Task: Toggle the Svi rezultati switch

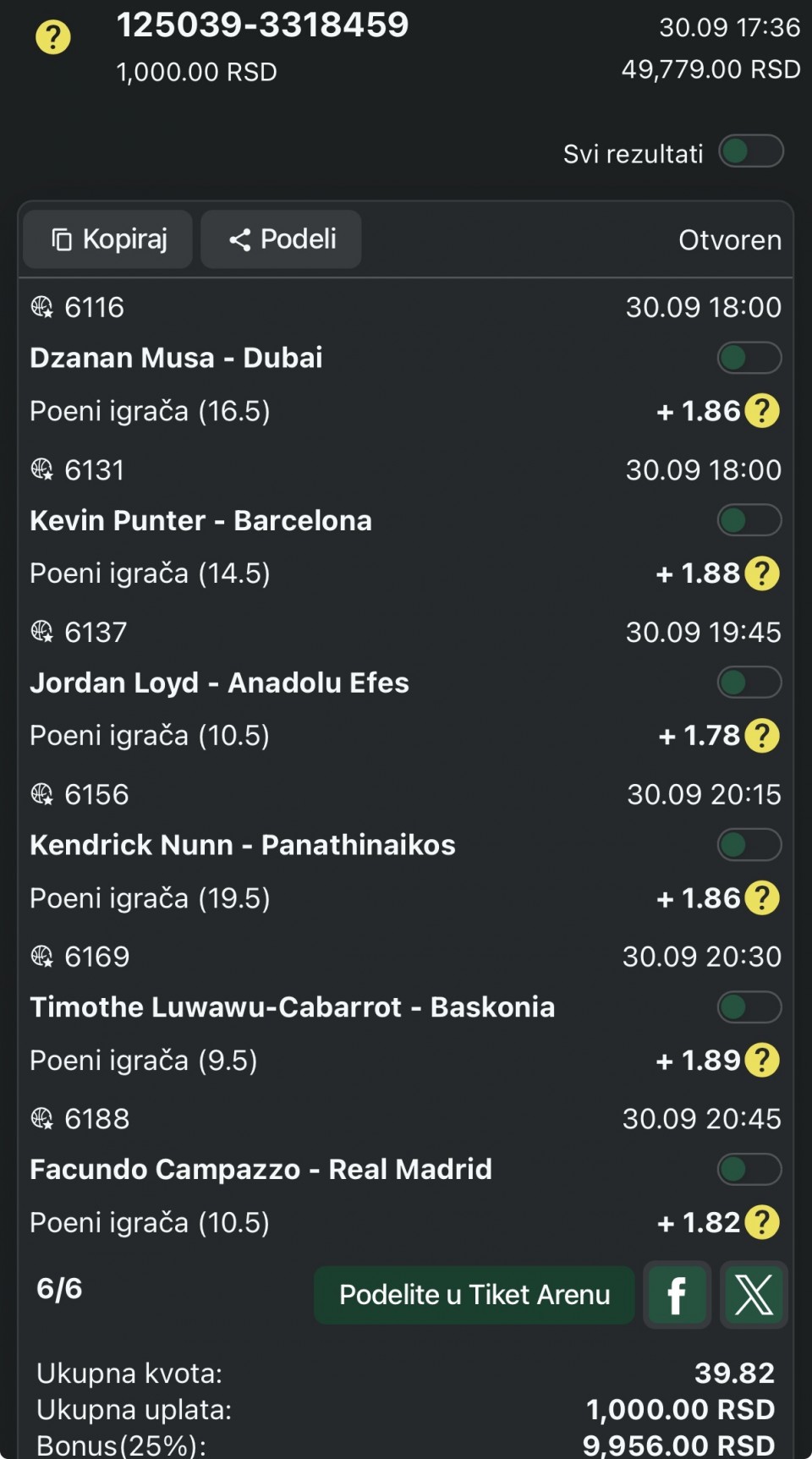Action: pyautogui.click(x=751, y=151)
